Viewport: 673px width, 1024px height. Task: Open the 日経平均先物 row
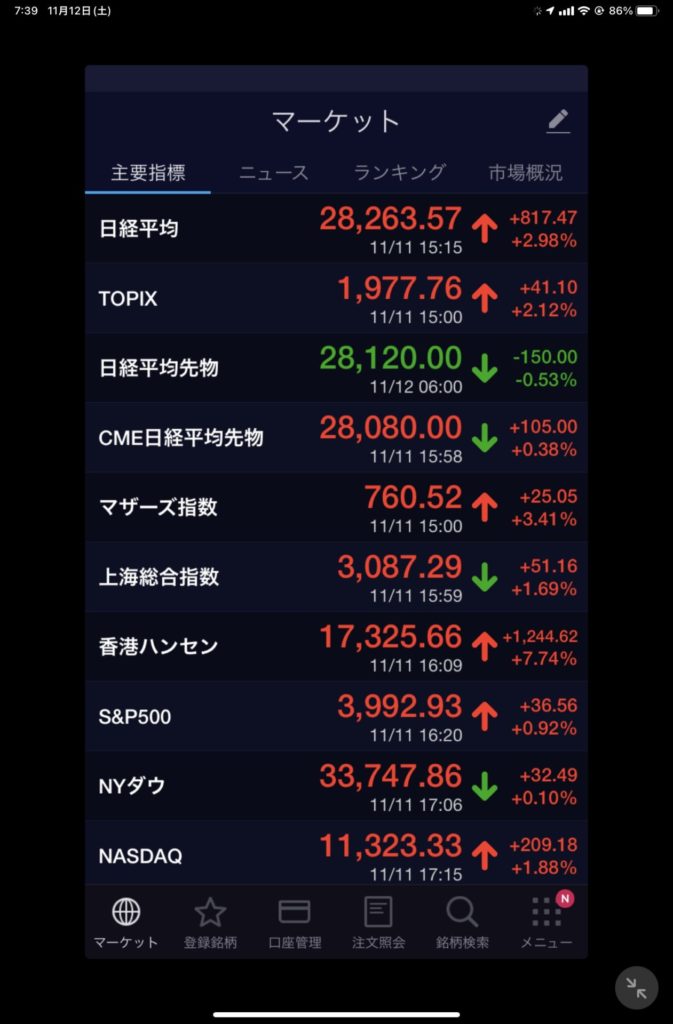[x=336, y=368]
